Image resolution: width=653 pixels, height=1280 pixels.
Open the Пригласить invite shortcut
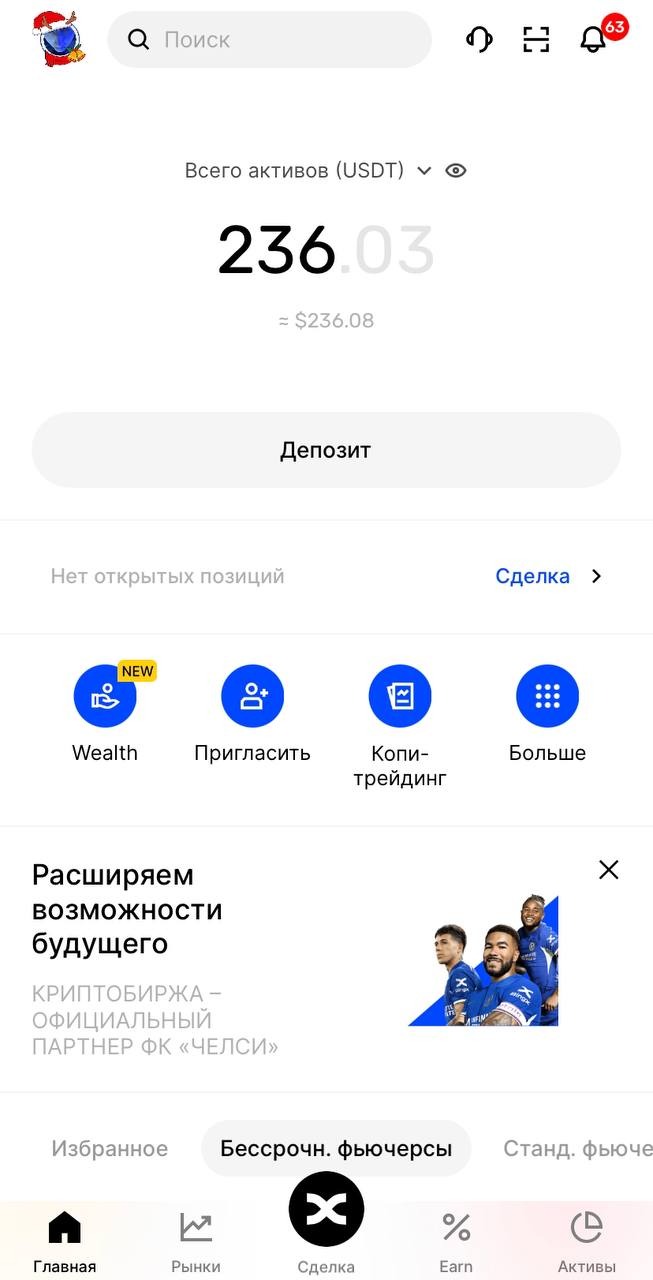(252, 697)
